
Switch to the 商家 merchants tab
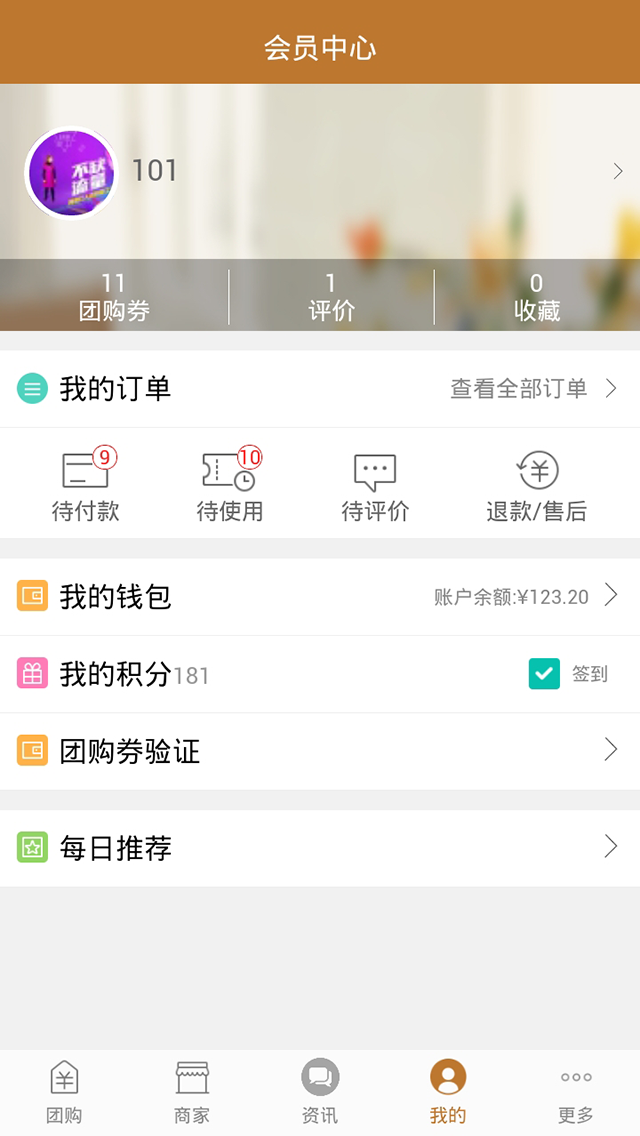[x=192, y=1092]
